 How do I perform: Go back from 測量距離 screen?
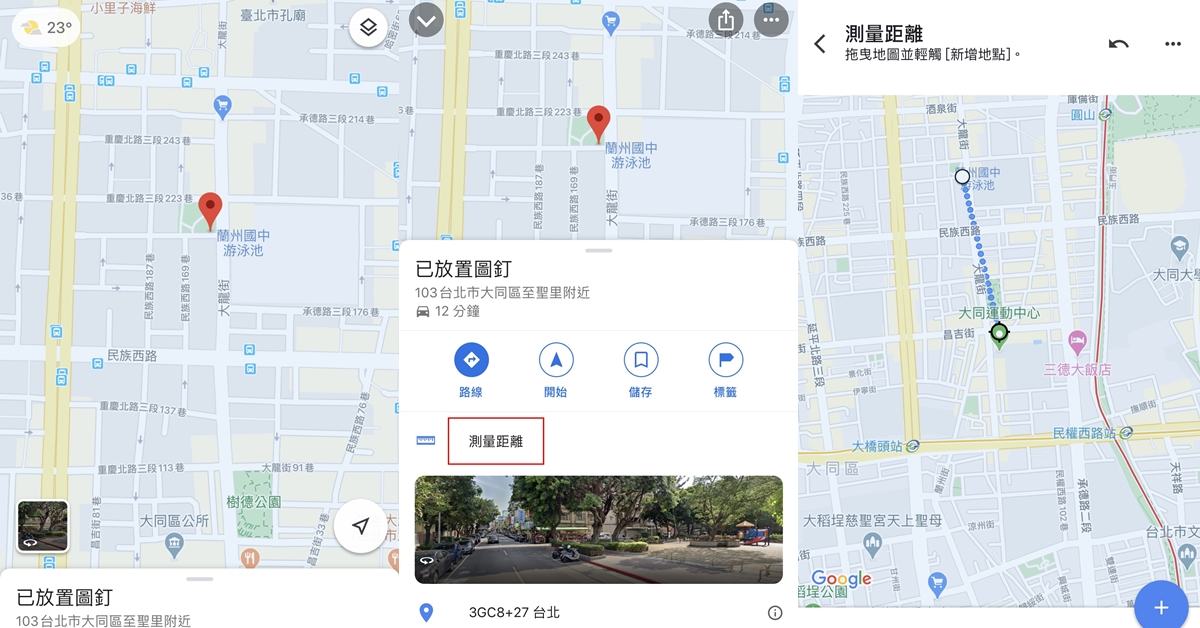tap(820, 44)
